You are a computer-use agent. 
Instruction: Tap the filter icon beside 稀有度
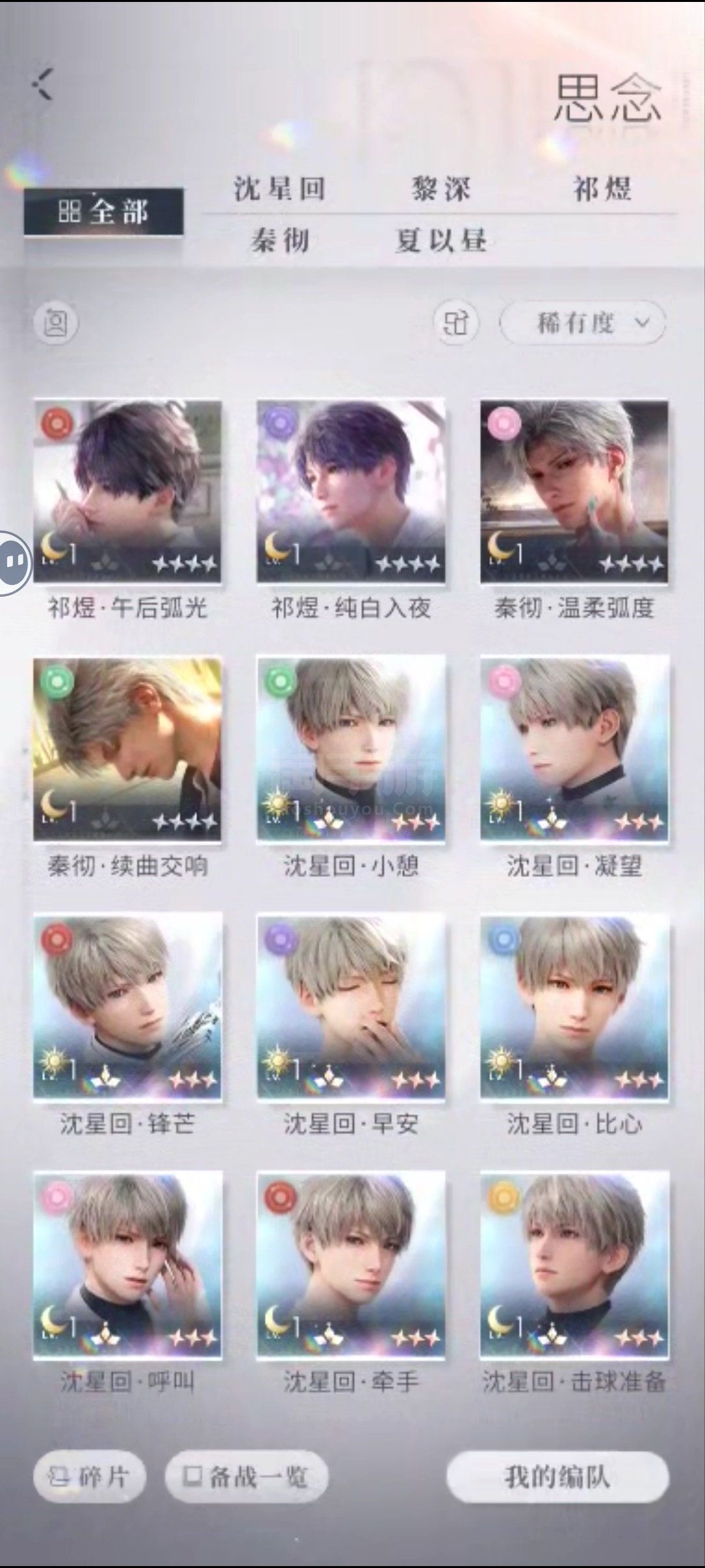pos(456,322)
